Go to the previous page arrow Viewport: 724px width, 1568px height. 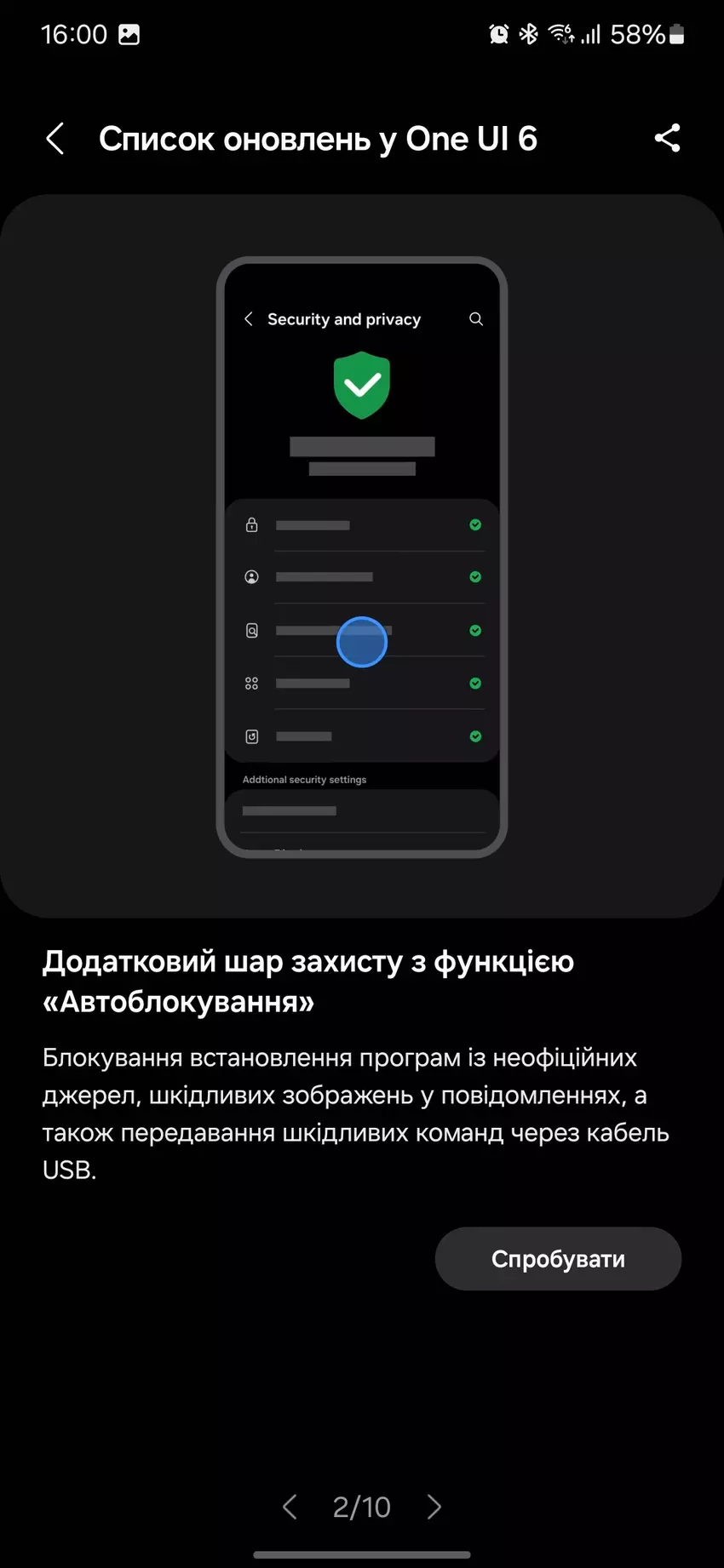tap(290, 1507)
